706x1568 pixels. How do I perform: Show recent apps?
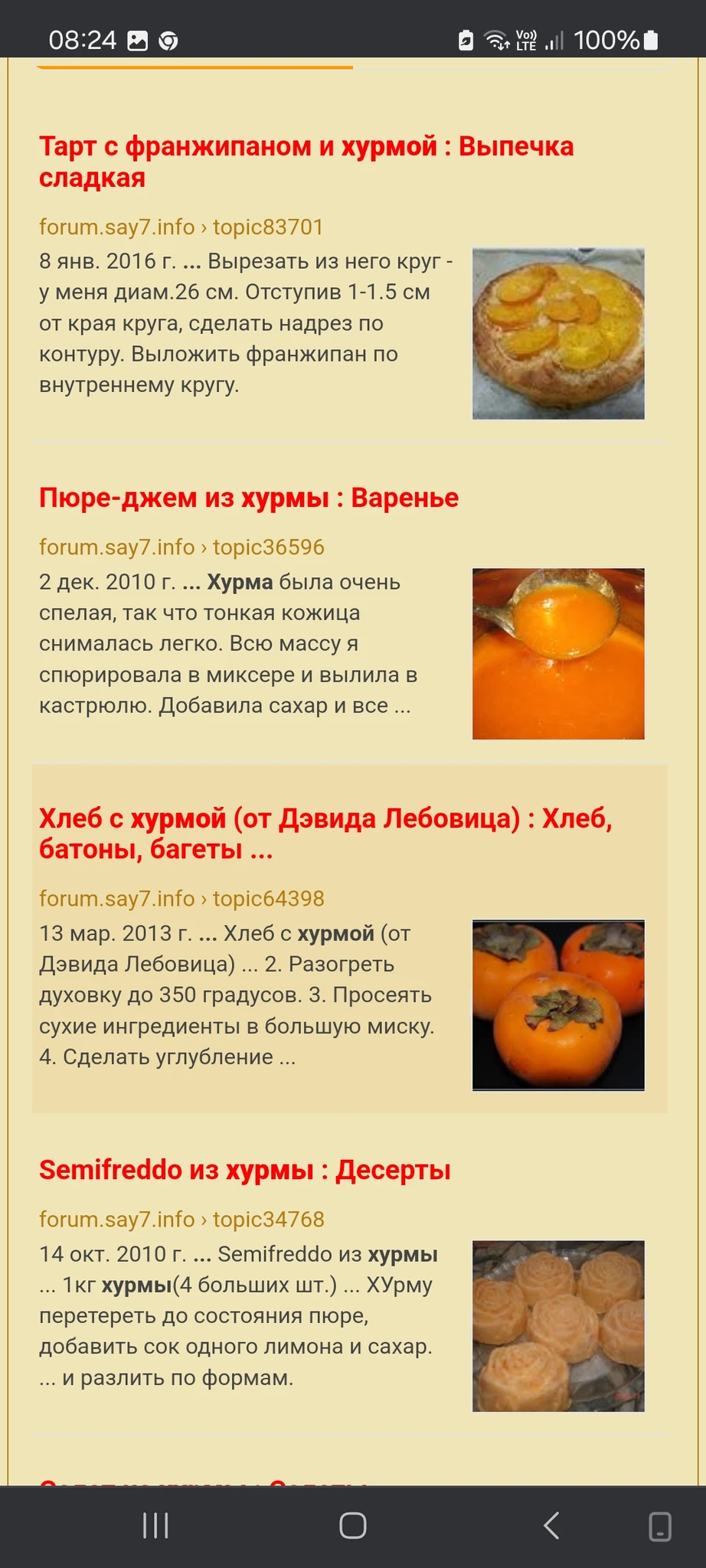point(155,1525)
